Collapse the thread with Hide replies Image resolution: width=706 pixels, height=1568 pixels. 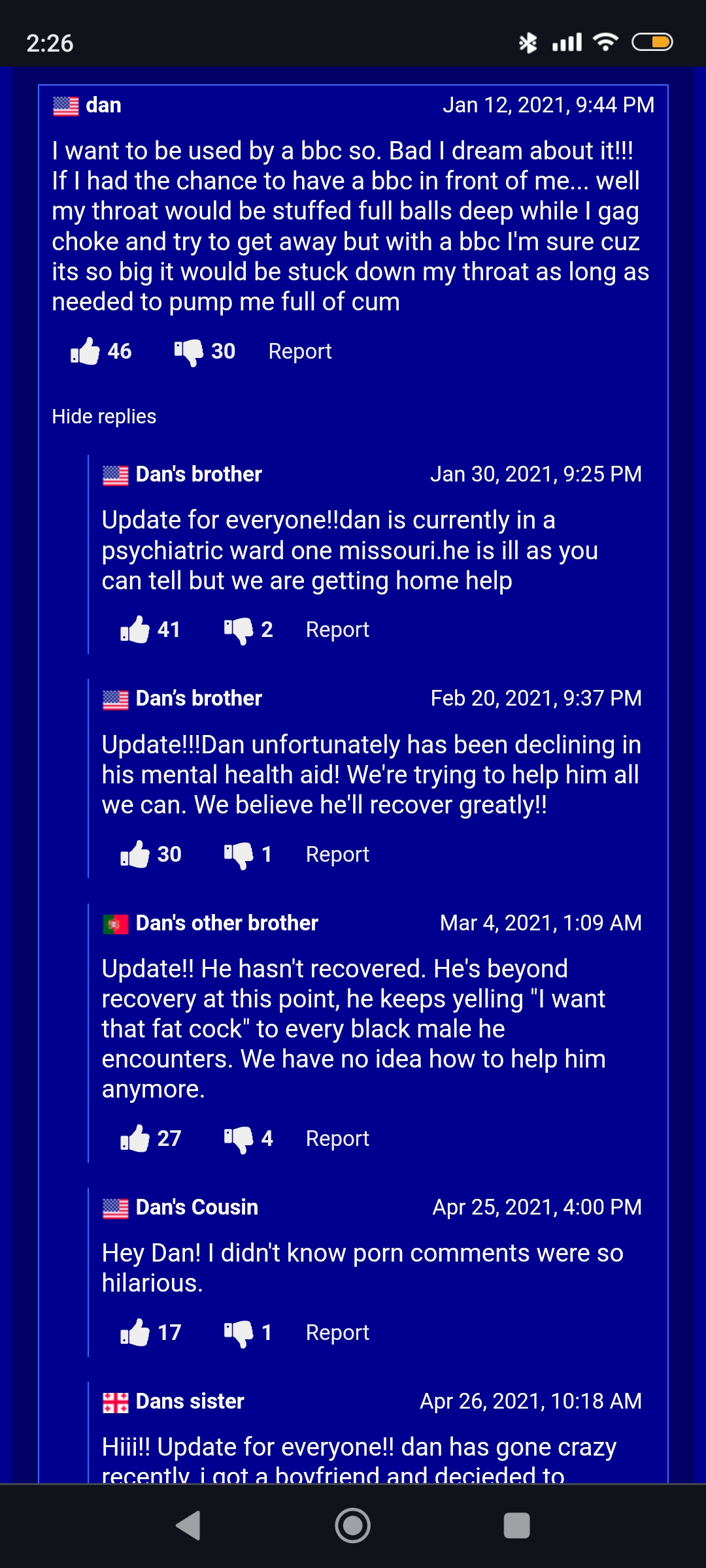pos(104,416)
